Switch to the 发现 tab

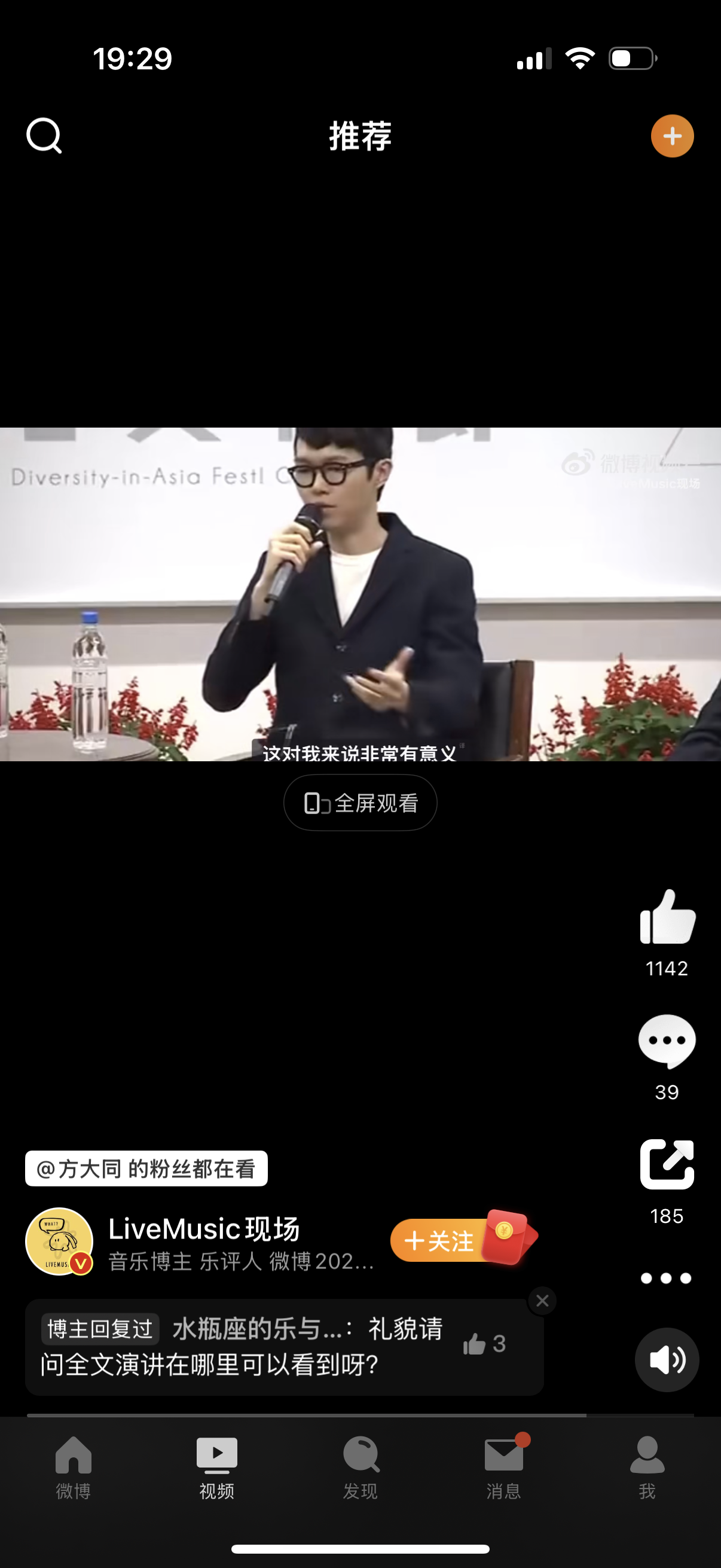tap(361, 1468)
